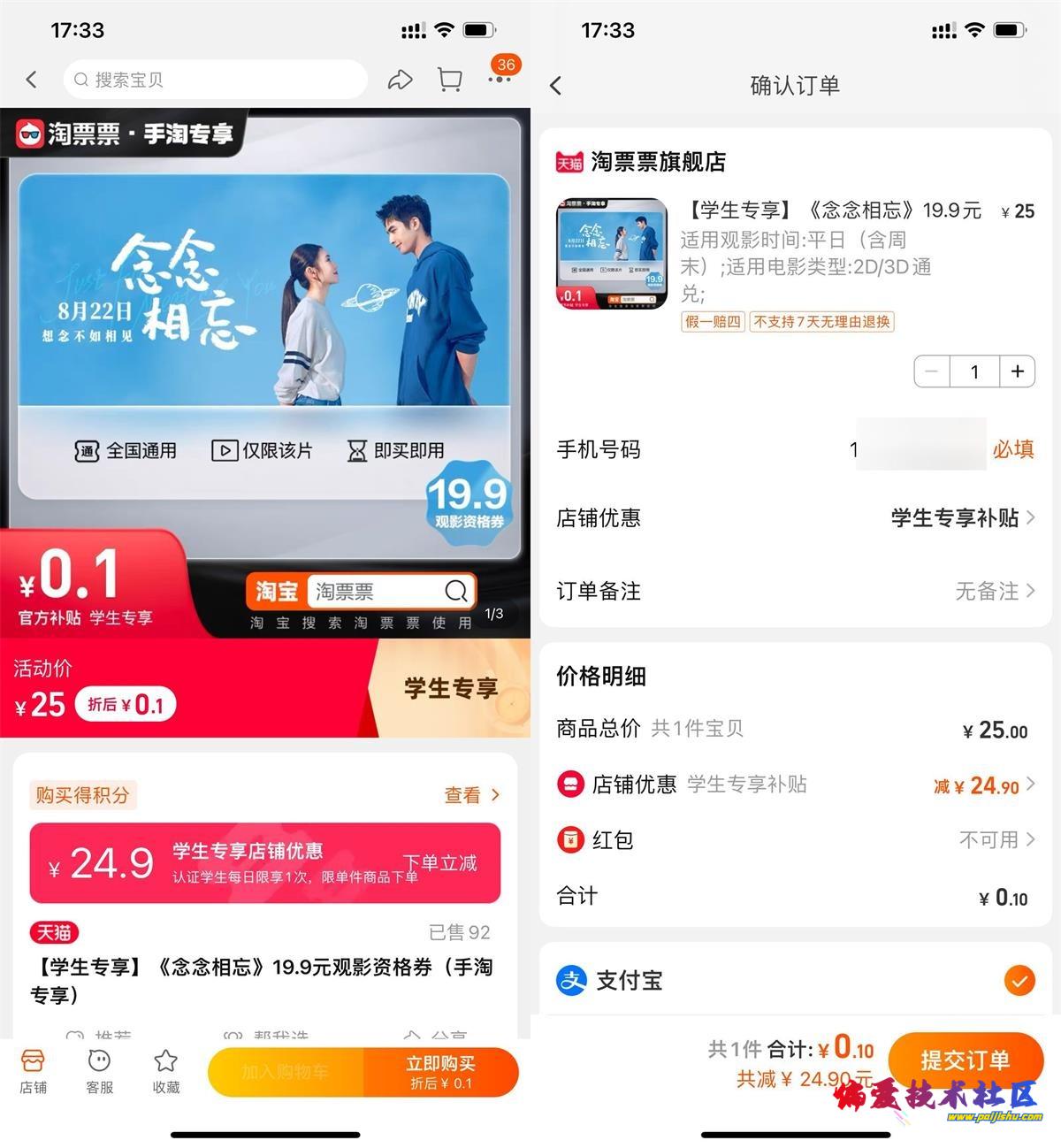Submit the order with 提交订单

(965, 1060)
